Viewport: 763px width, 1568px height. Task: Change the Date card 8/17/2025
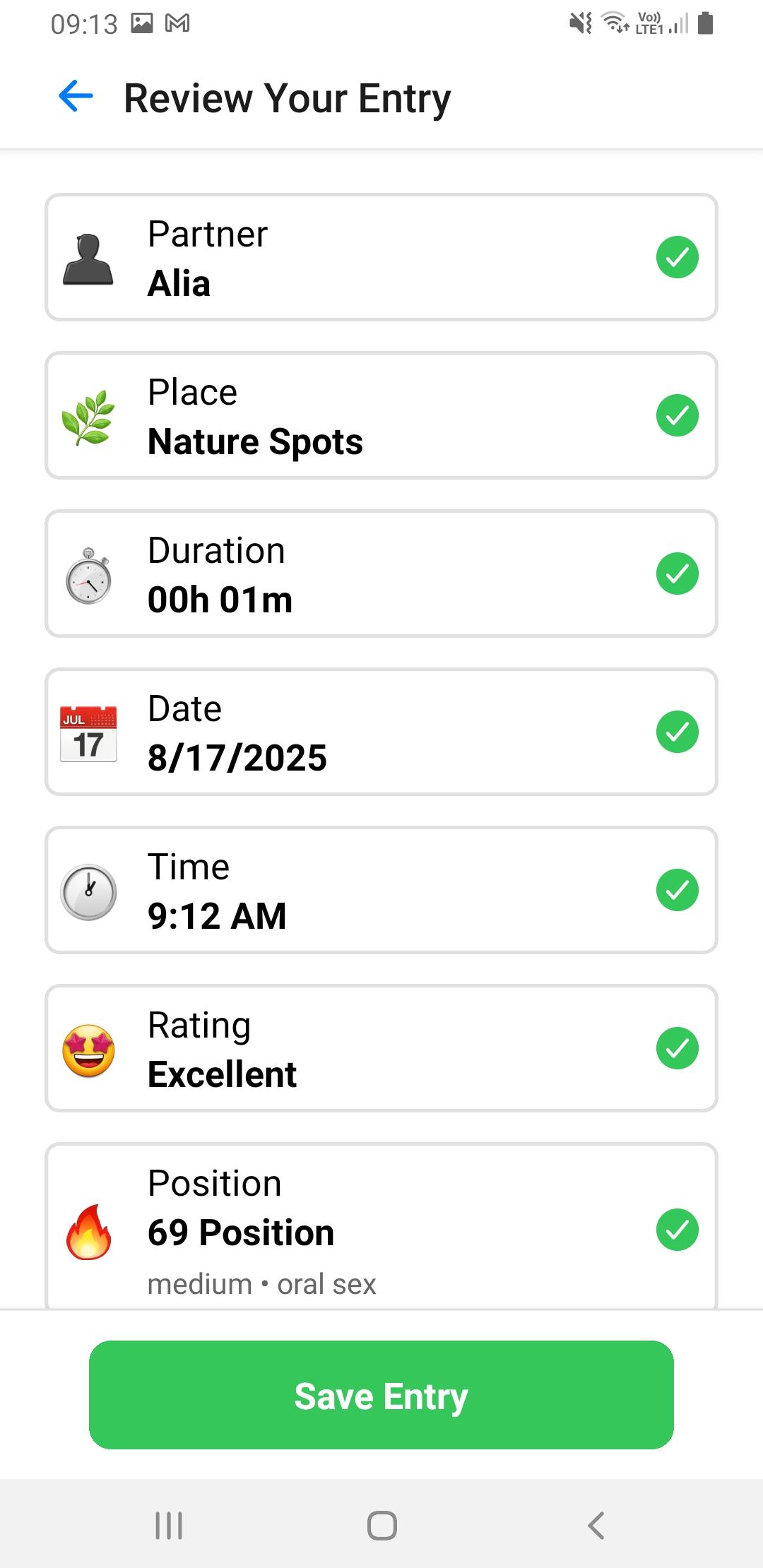pyautogui.click(x=381, y=732)
